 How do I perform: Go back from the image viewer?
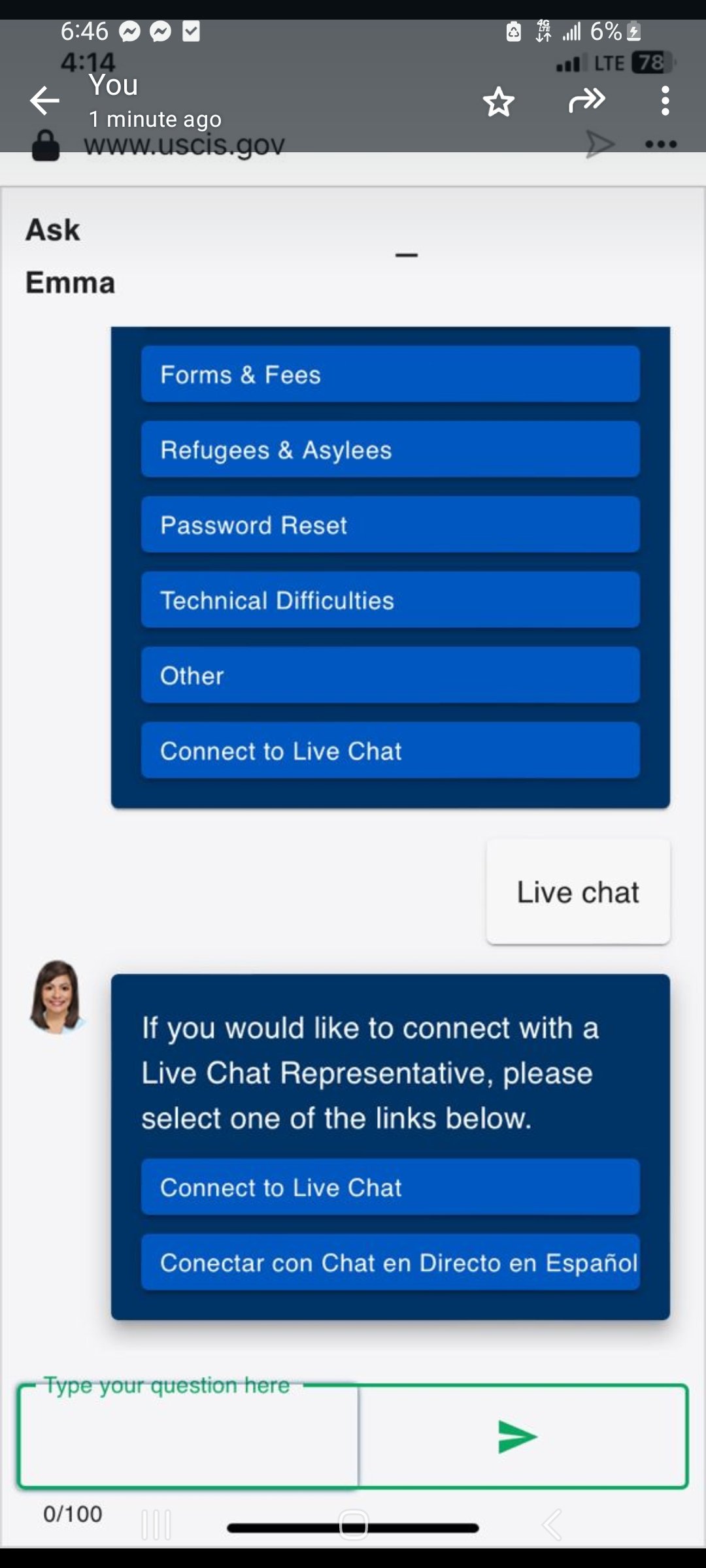(44, 101)
